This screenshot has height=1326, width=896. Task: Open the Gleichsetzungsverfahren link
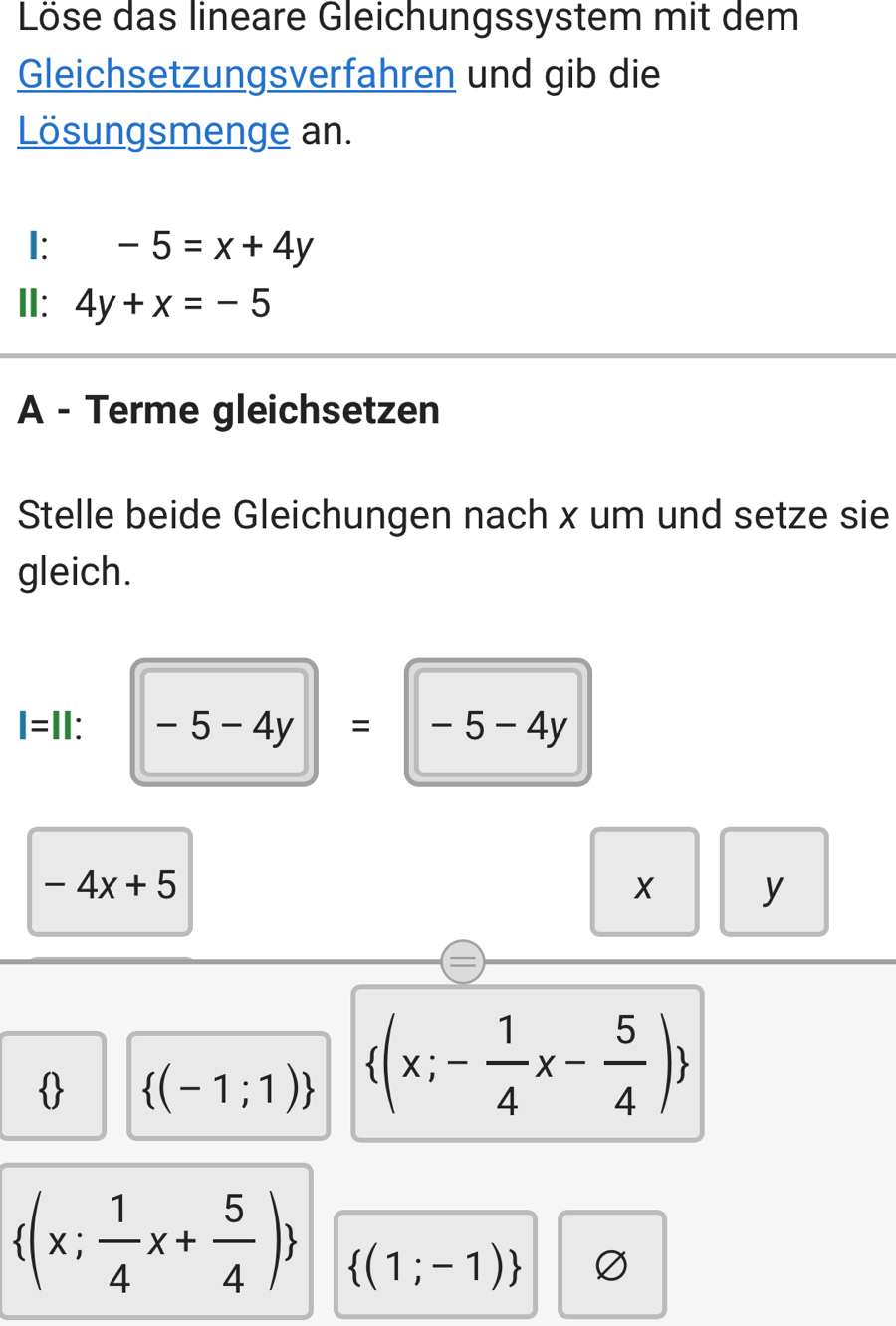(x=236, y=75)
